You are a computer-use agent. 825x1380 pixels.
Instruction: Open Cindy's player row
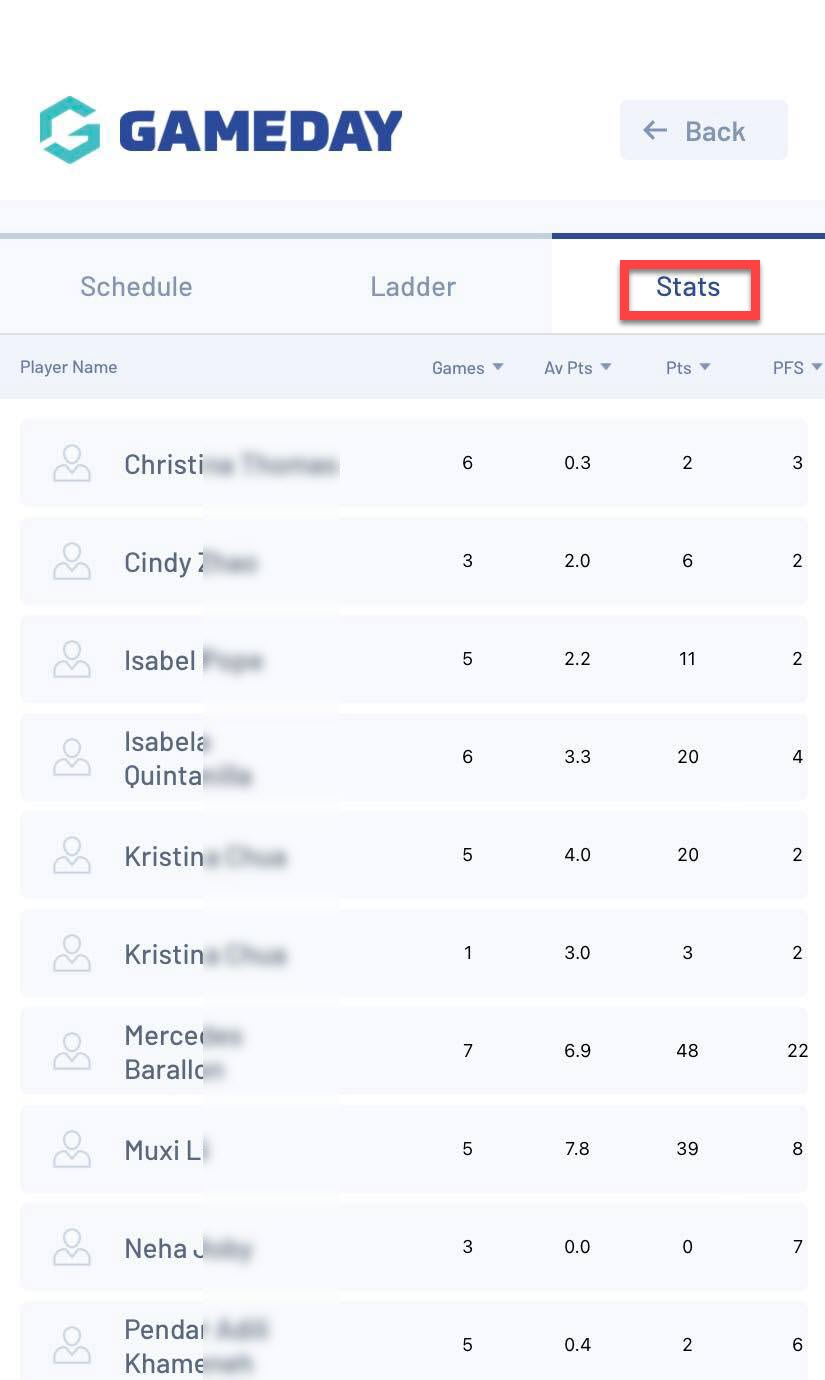coord(190,562)
